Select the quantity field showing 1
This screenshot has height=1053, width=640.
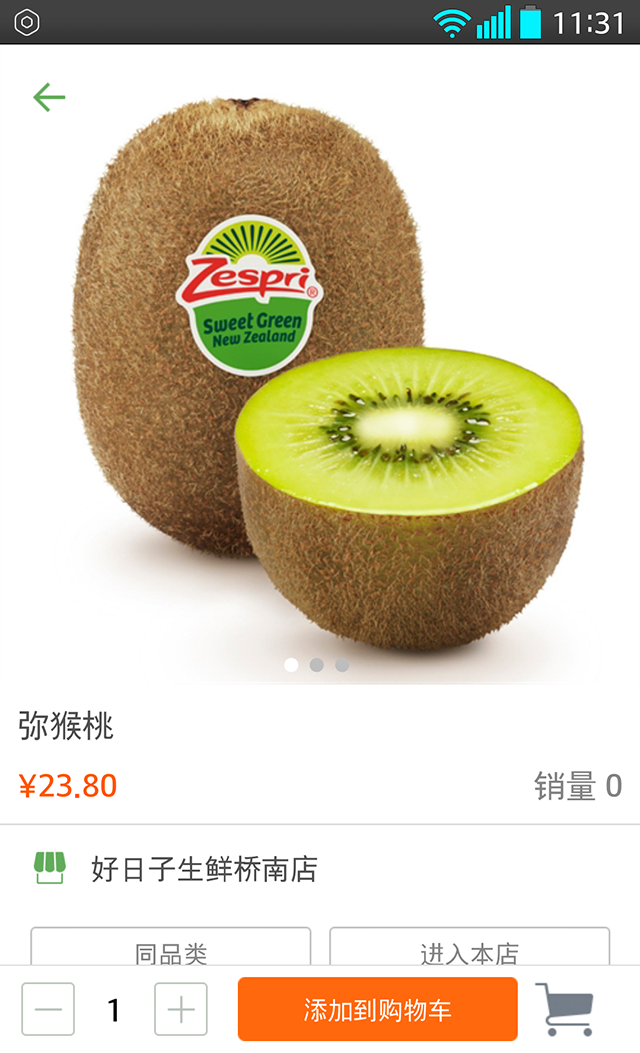(114, 1009)
